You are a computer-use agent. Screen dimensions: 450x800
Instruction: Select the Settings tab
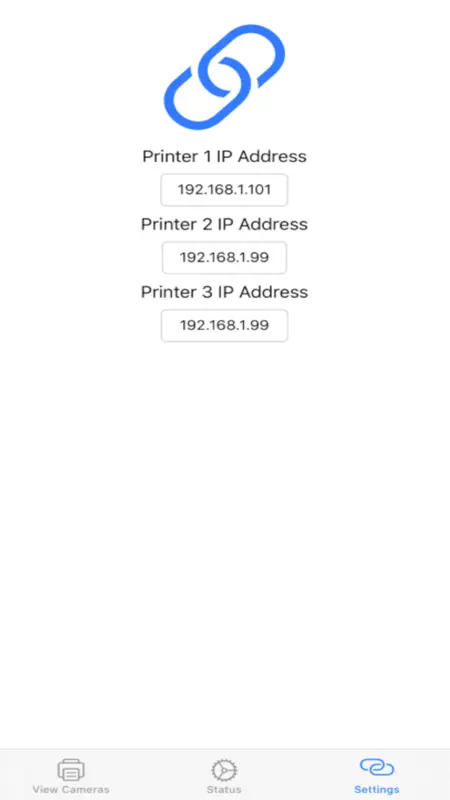click(x=377, y=776)
